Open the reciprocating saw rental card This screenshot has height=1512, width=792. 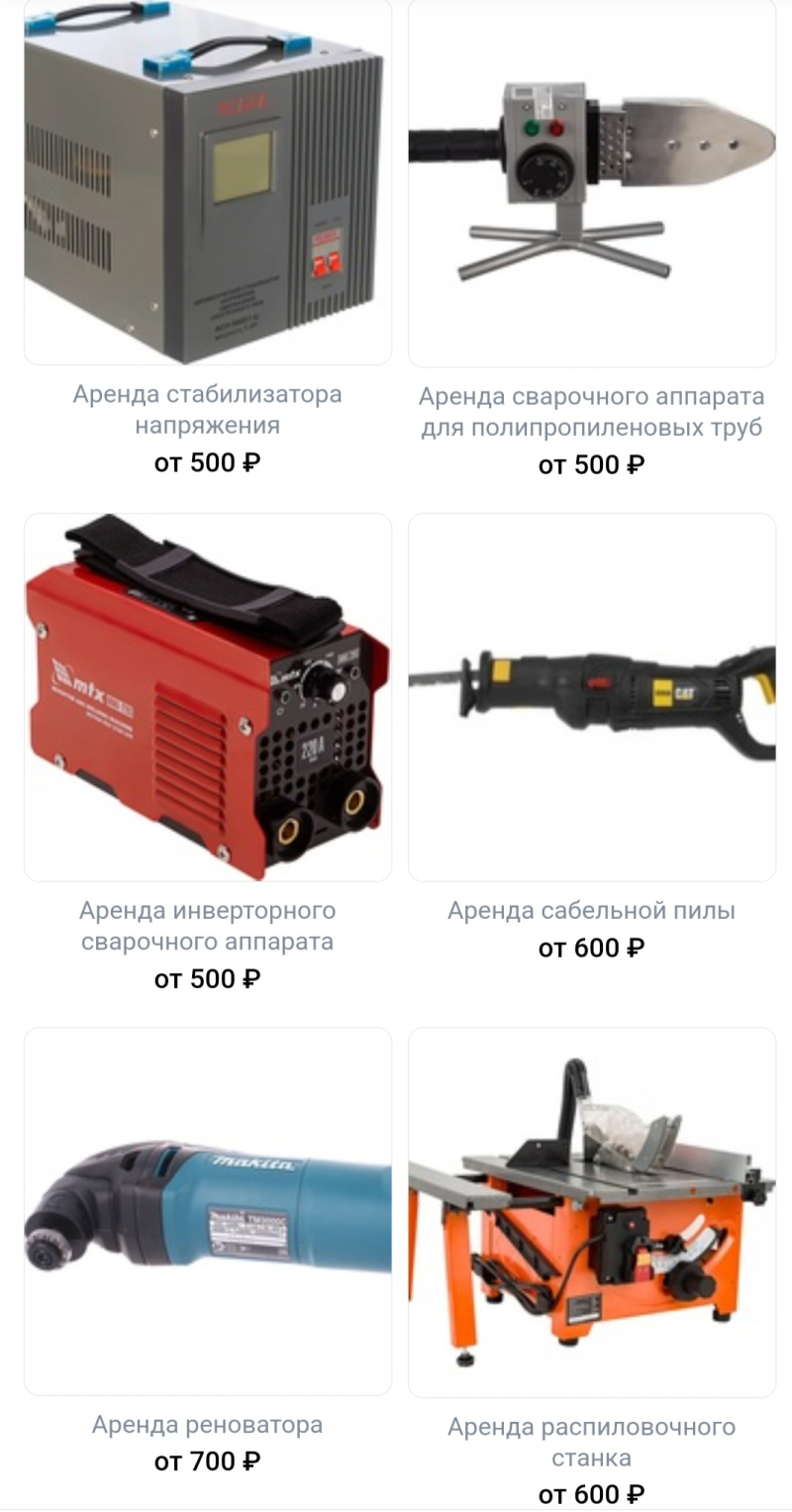[x=592, y=697]
